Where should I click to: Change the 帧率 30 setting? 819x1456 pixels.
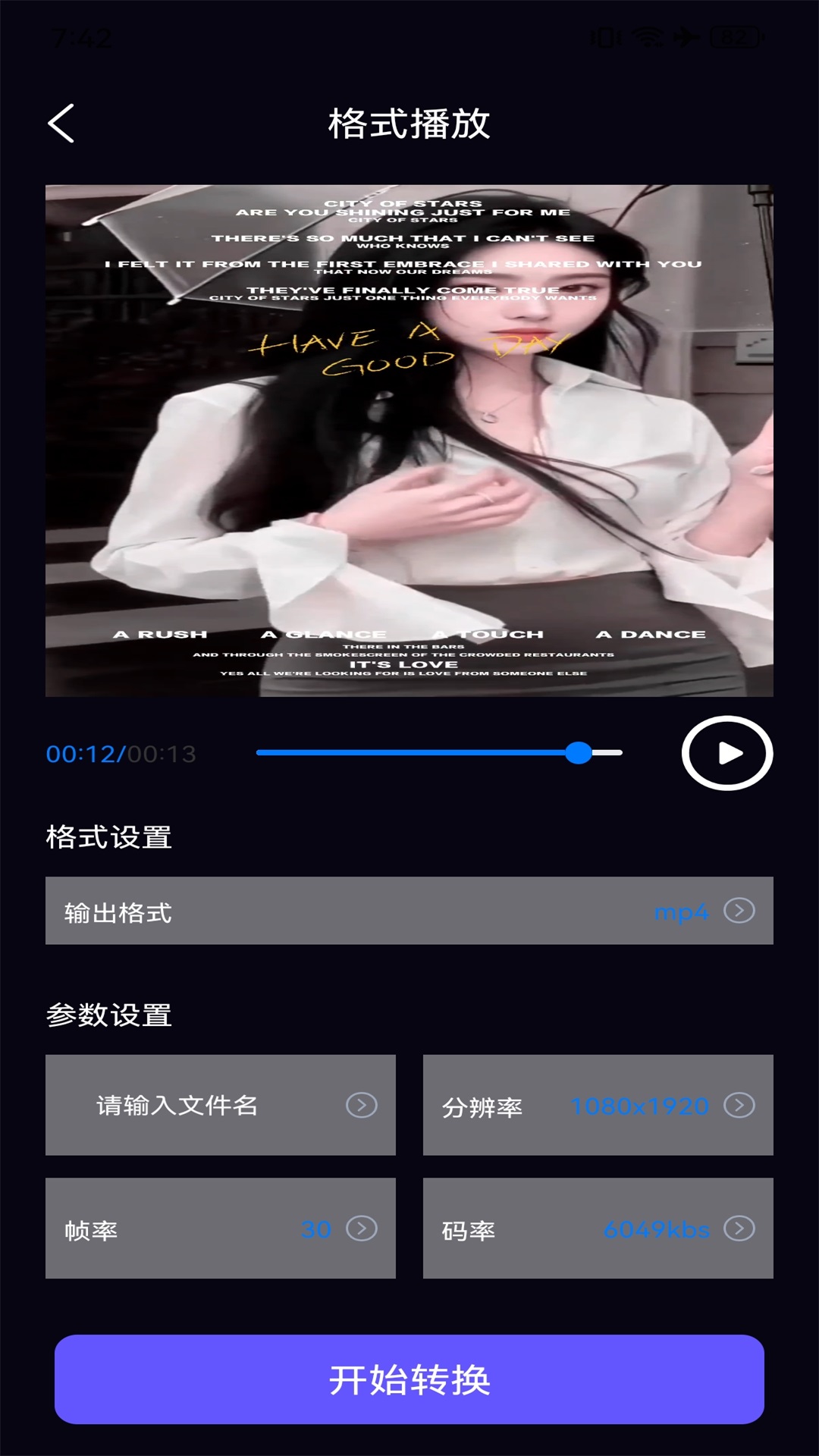tap(220, 1228)
